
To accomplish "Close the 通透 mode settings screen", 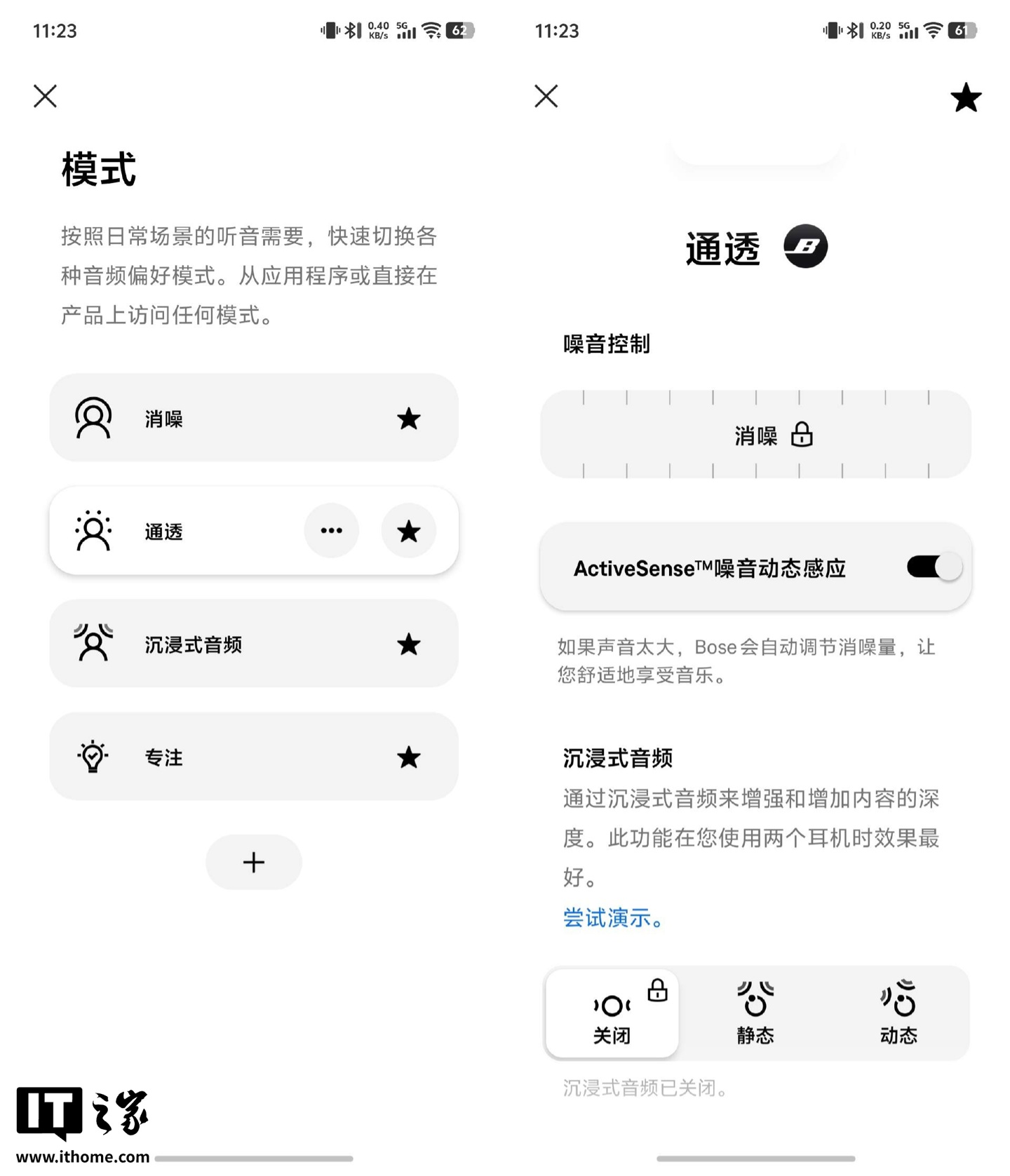I will pos(546,96).
